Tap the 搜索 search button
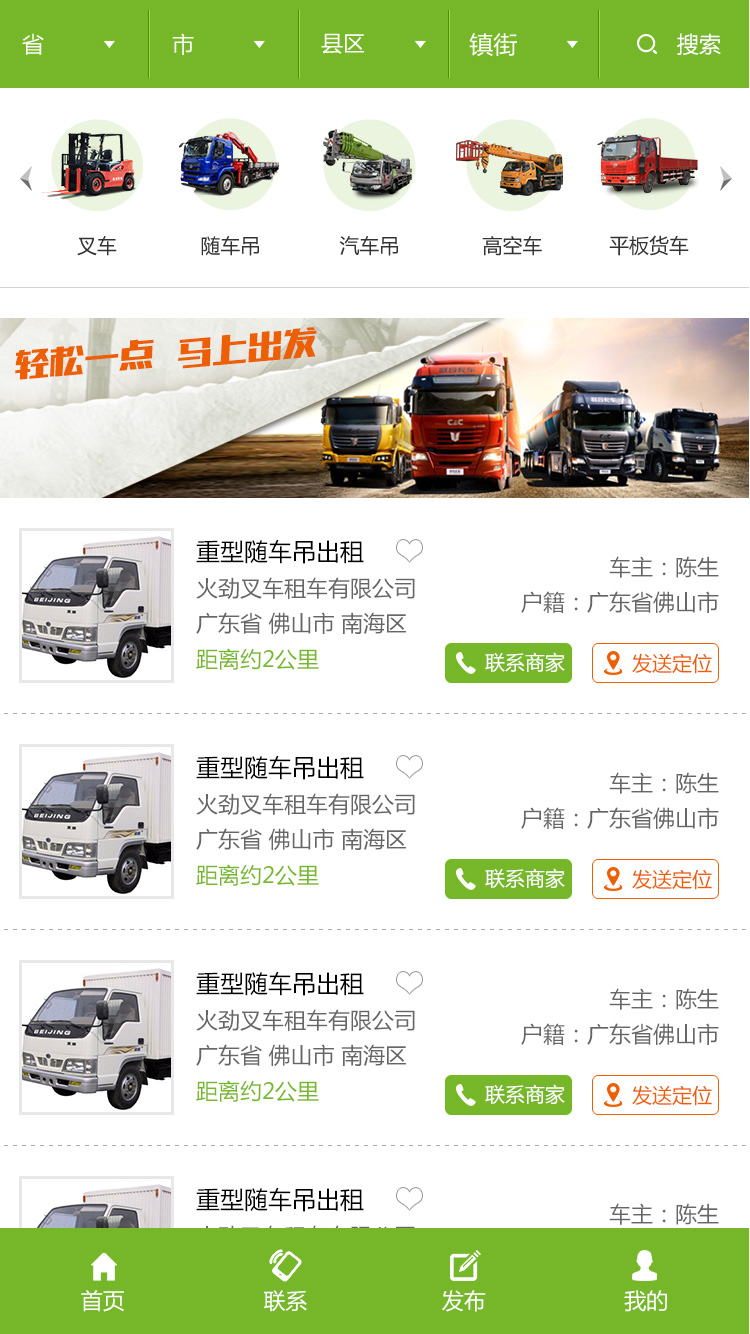This screenshot has width=750, height=1334. (x=678, y=44)
